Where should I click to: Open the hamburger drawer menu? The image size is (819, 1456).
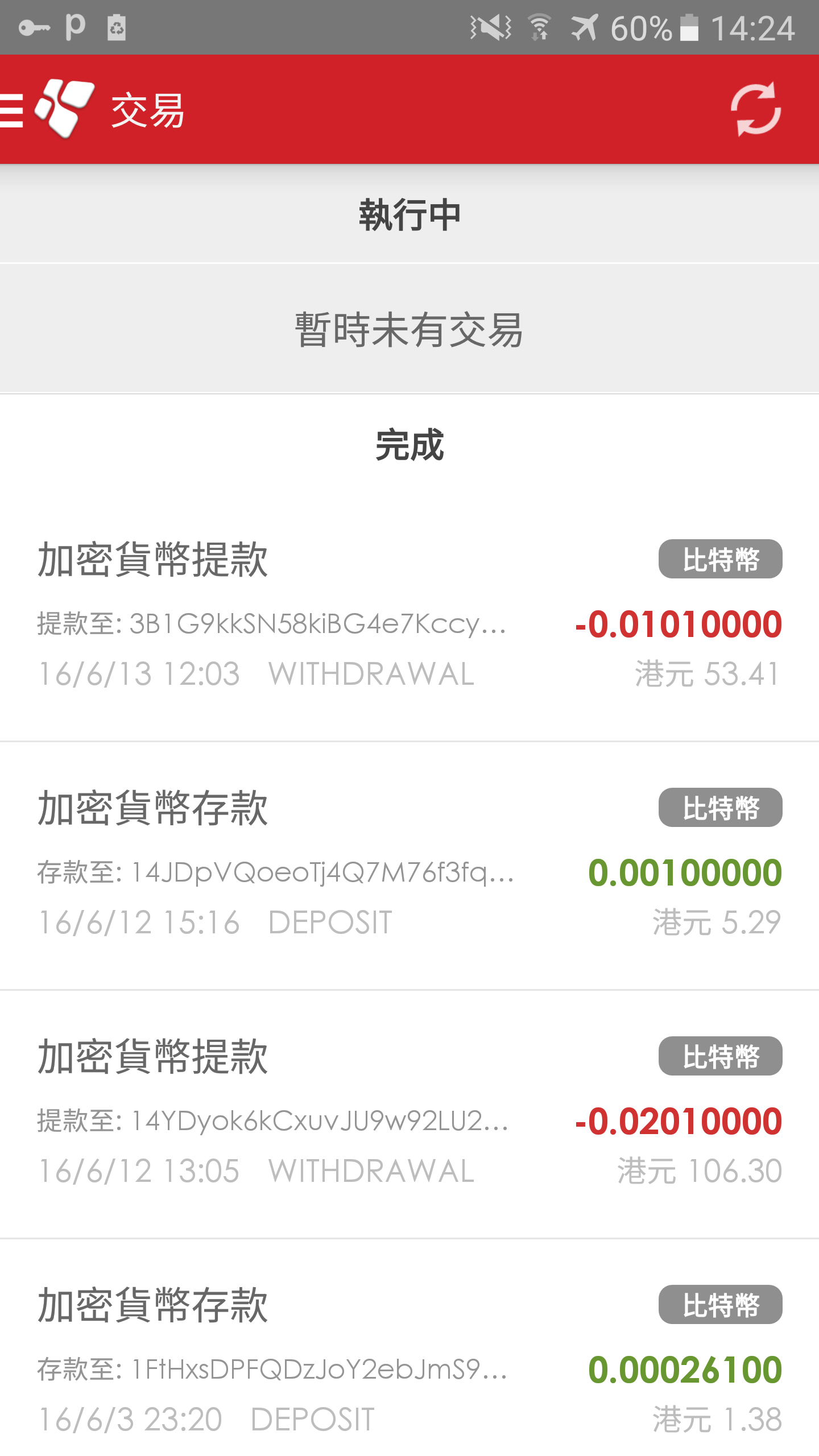click(x=11, y=110)
